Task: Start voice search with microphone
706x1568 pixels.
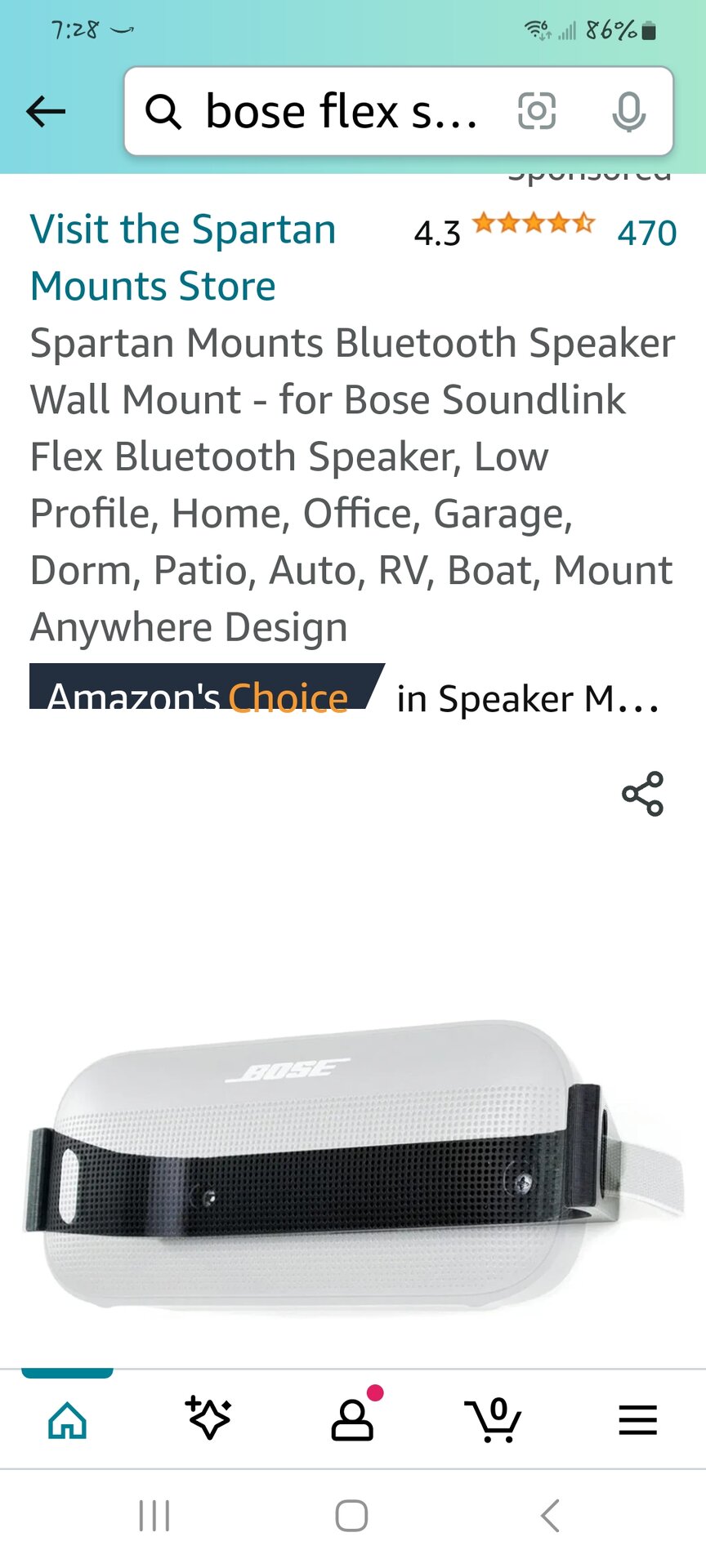Action: (x=628, y=112)
